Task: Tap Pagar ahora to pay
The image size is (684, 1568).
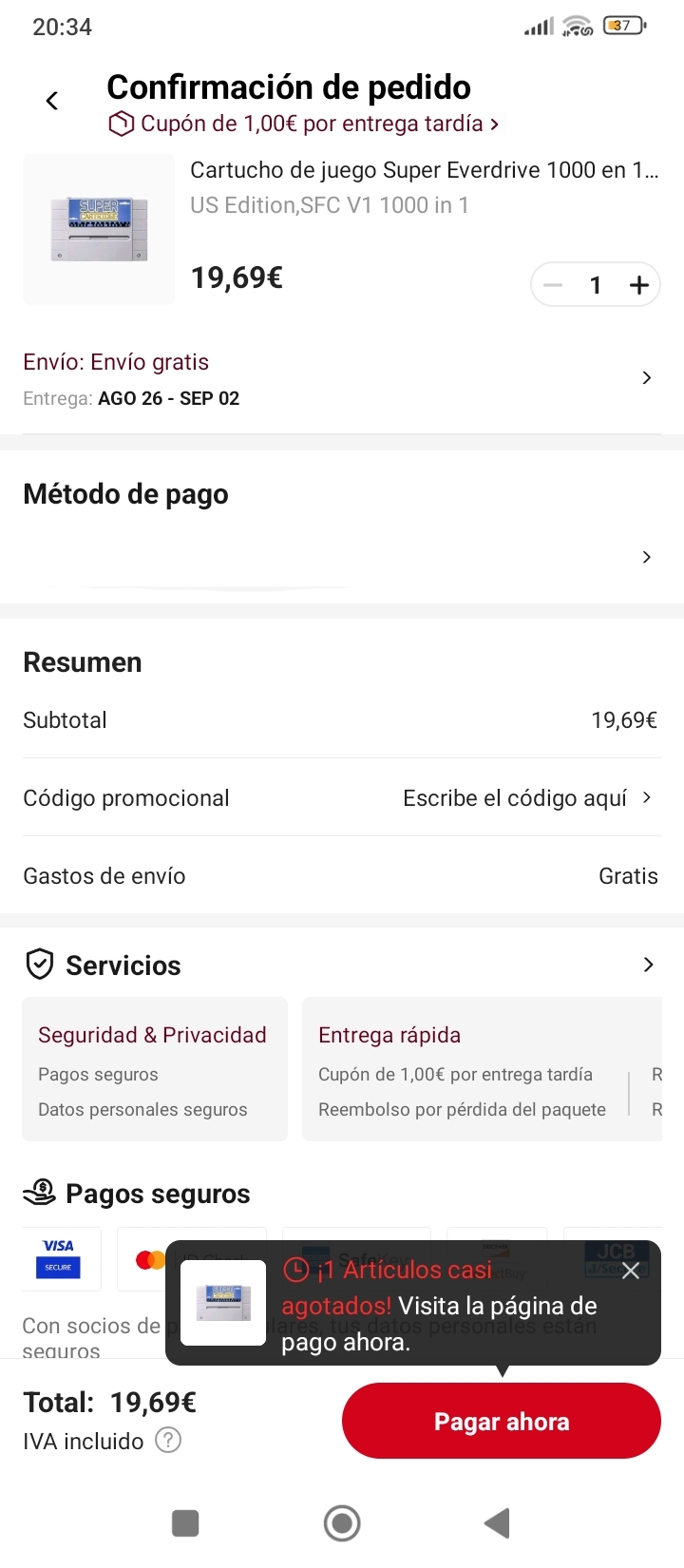Action: (502, 1421)
